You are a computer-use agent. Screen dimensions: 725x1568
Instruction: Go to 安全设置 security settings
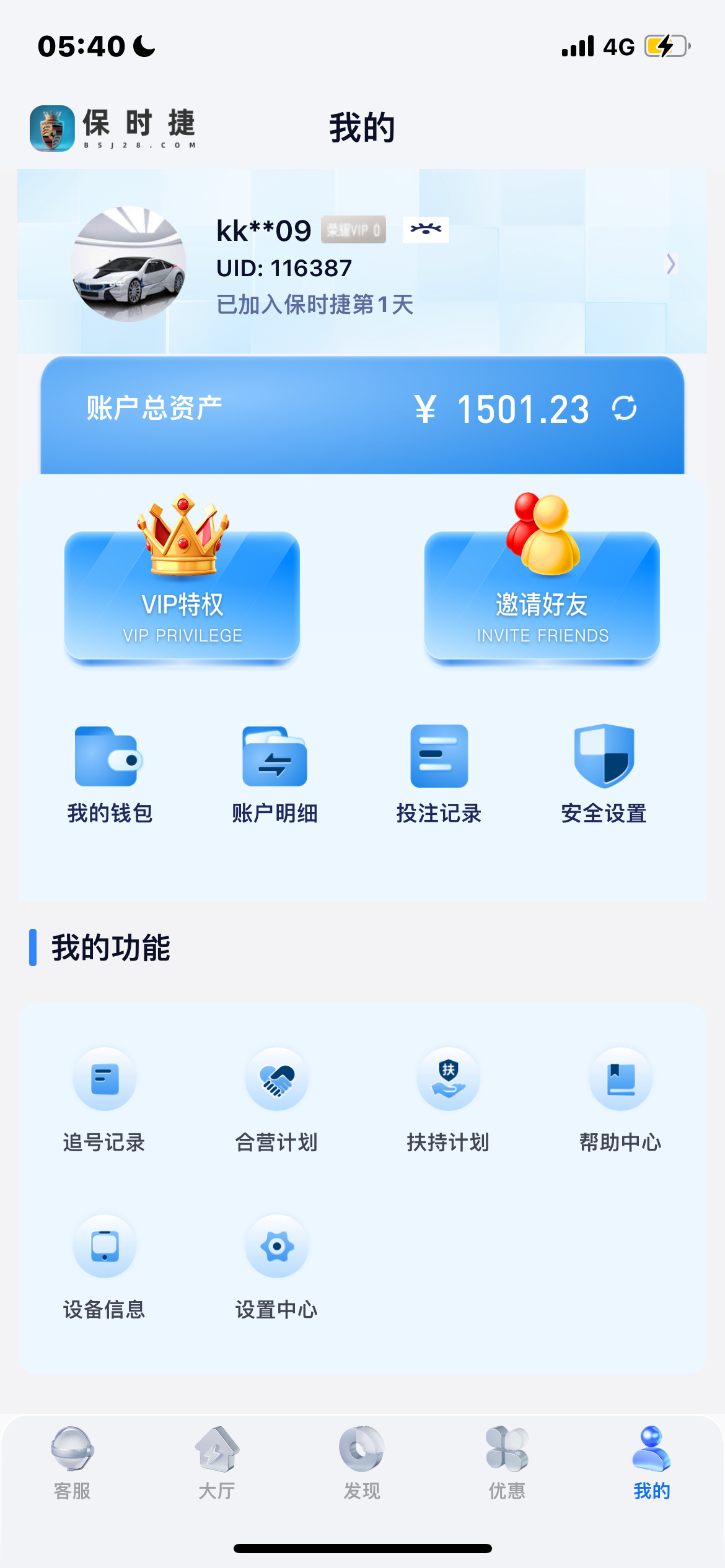point(604,774)
